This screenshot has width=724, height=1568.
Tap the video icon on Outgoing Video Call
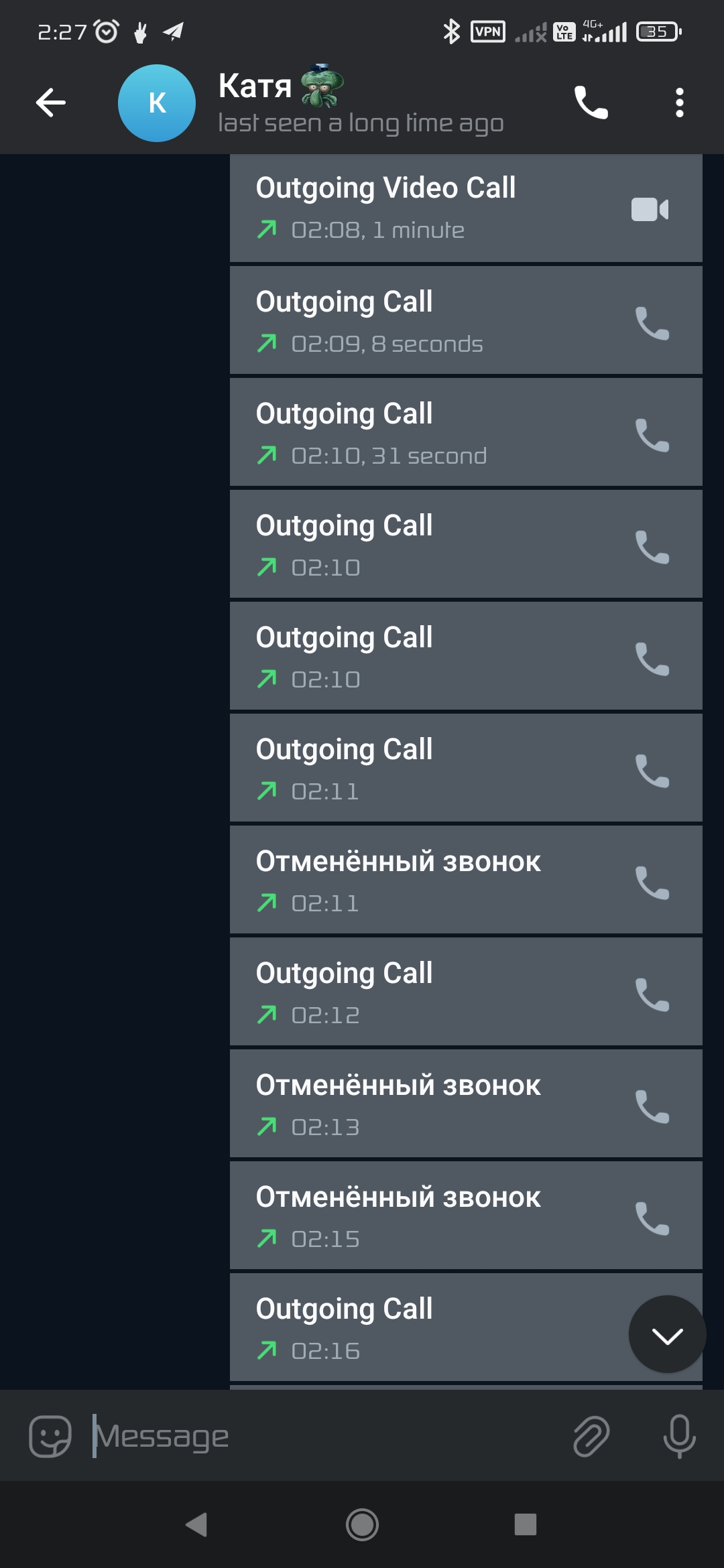(650, 209)
